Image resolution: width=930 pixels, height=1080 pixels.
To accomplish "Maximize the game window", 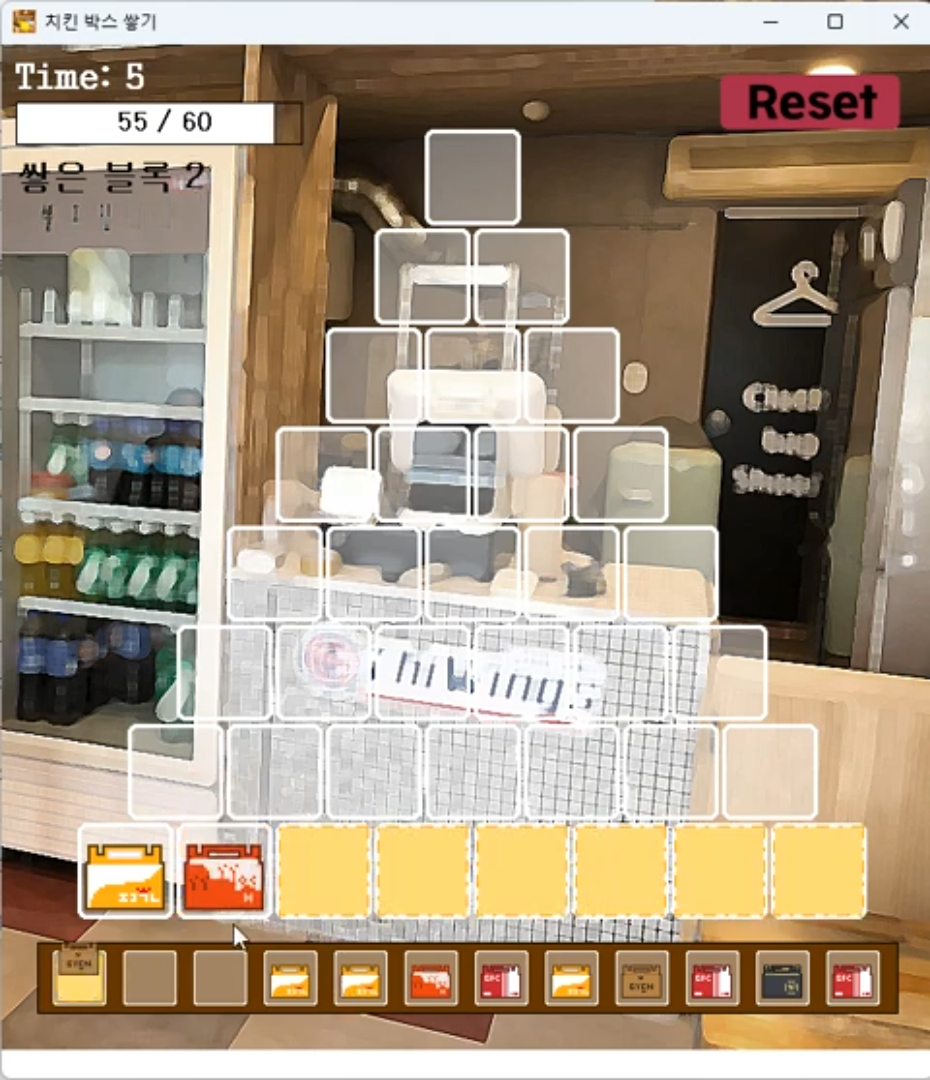I will click(x=835, y=21).
